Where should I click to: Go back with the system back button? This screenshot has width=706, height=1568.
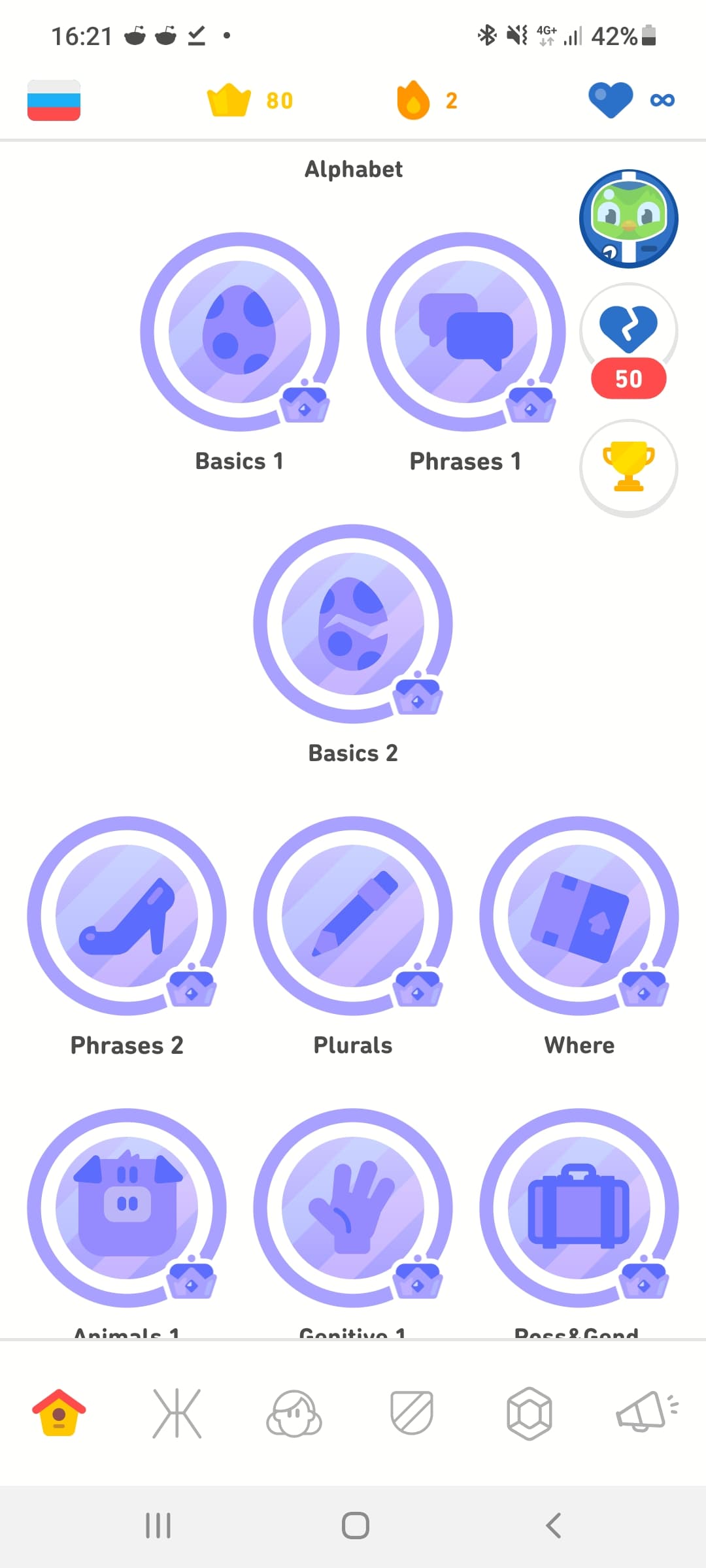554,1526
